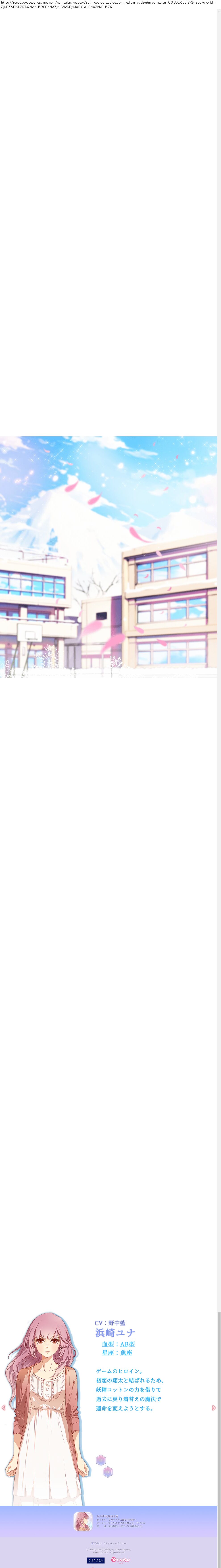Play the lower hexagon voice sample button
221x1568 pixels.
point(108,1472)
